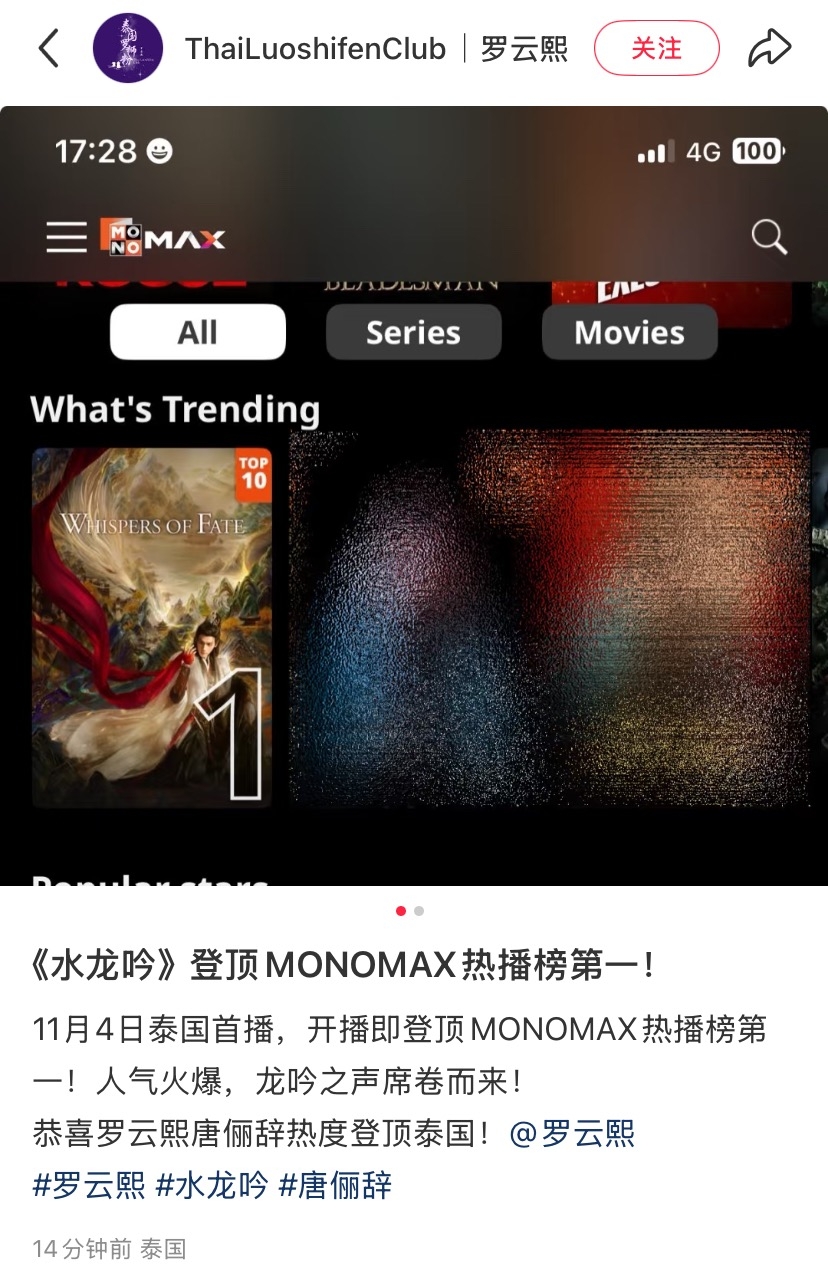
Task: Open the MONOMAX screenshot image
Action: (x=414, y=495)
